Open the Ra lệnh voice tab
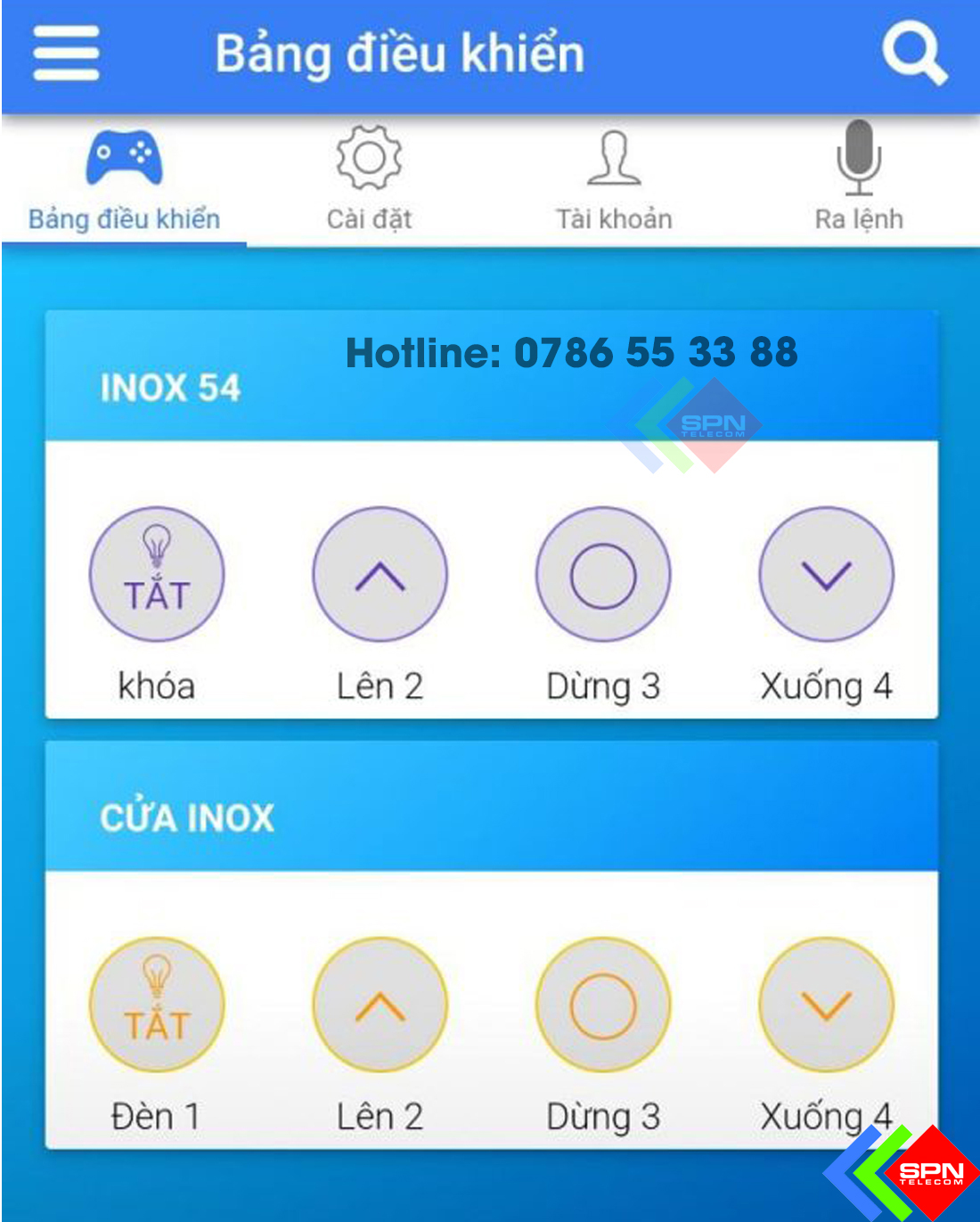980x1222 pixels. [x=859, y=179]
